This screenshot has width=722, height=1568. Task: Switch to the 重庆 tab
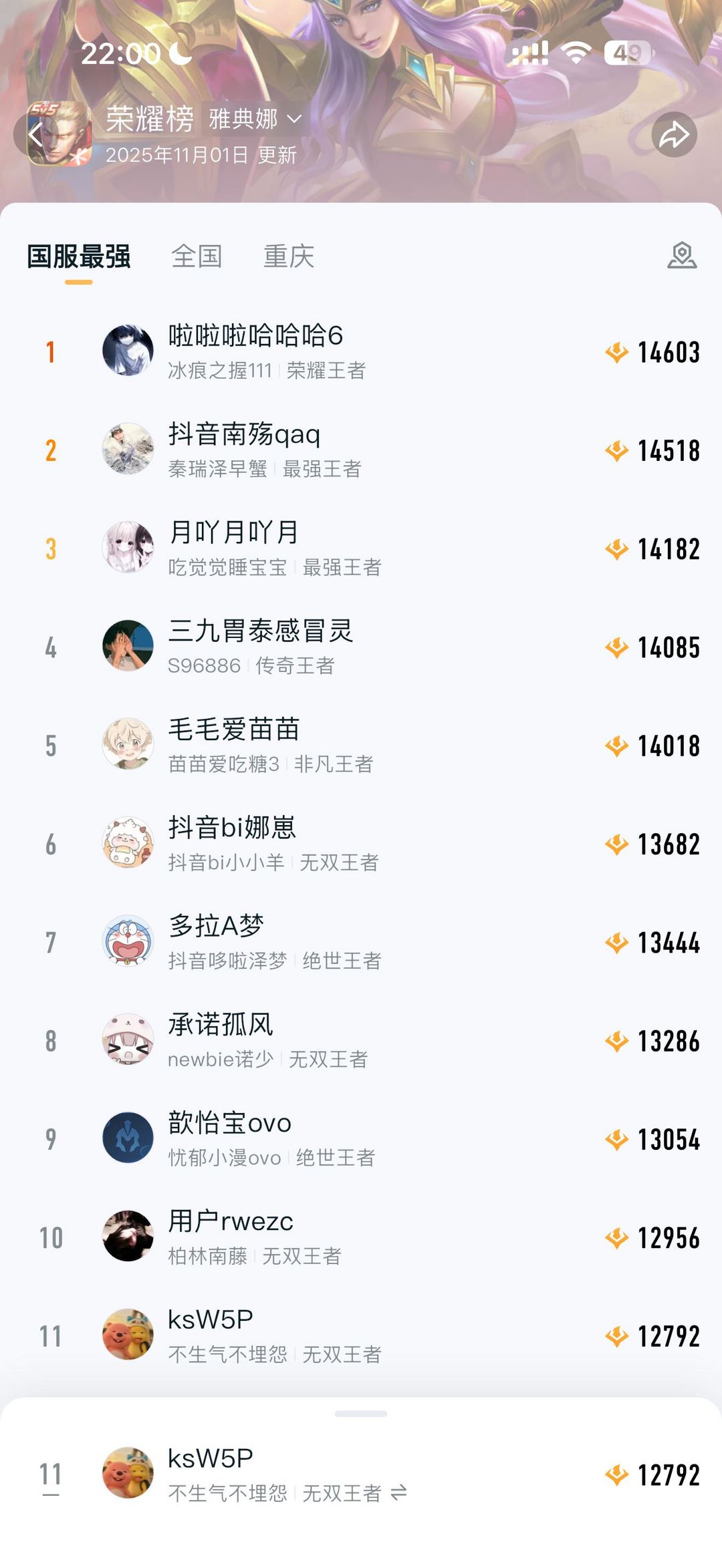pos(289,257)
